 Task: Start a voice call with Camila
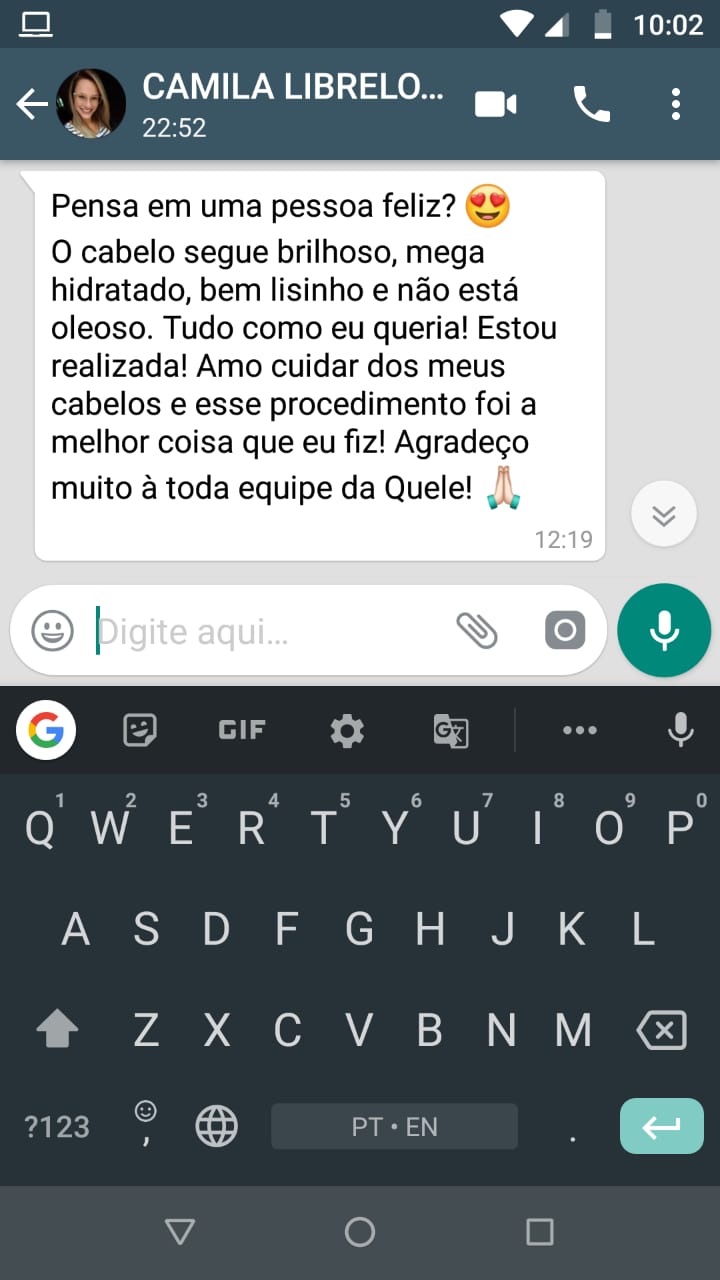tap(592, 103)
